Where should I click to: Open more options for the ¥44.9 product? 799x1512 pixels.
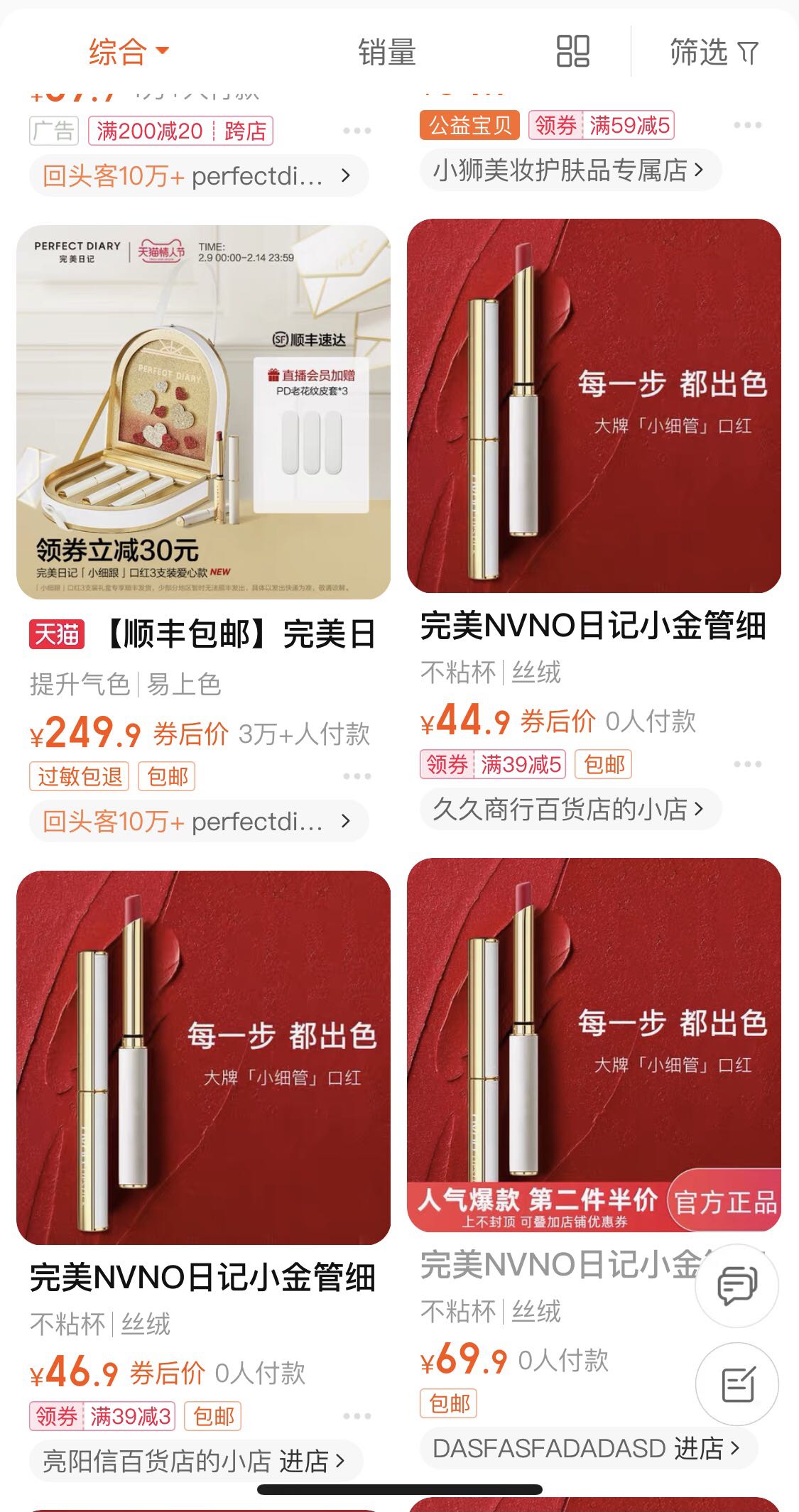click(747, 764)
